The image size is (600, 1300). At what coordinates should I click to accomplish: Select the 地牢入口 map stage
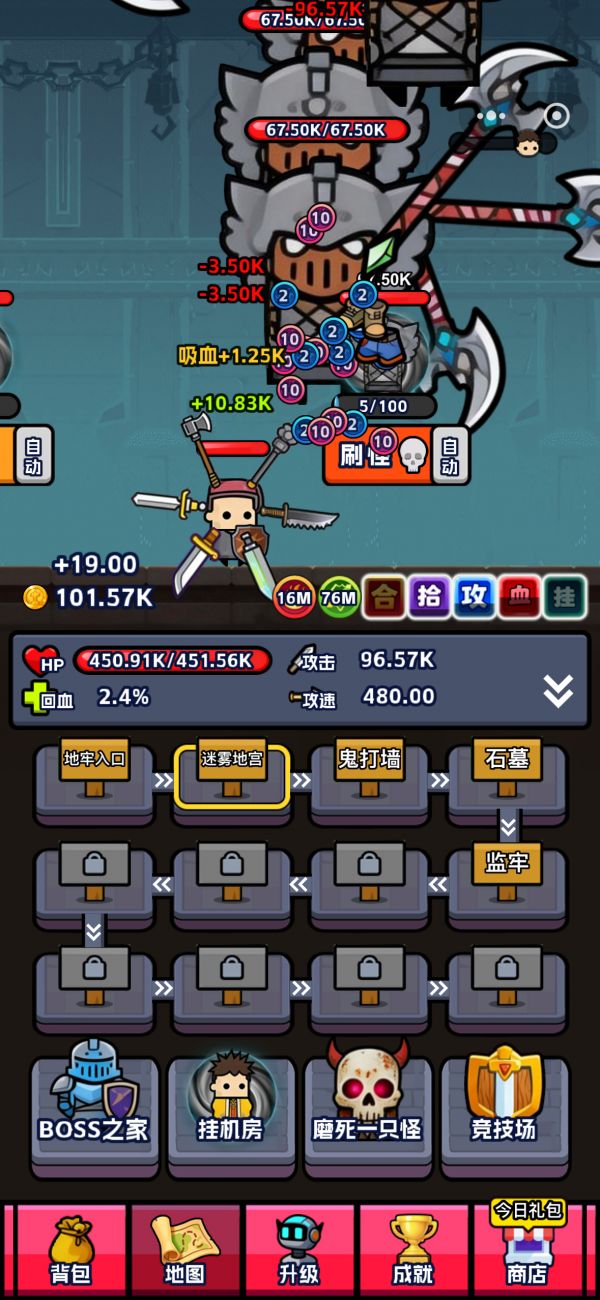[x=95, y=770]
